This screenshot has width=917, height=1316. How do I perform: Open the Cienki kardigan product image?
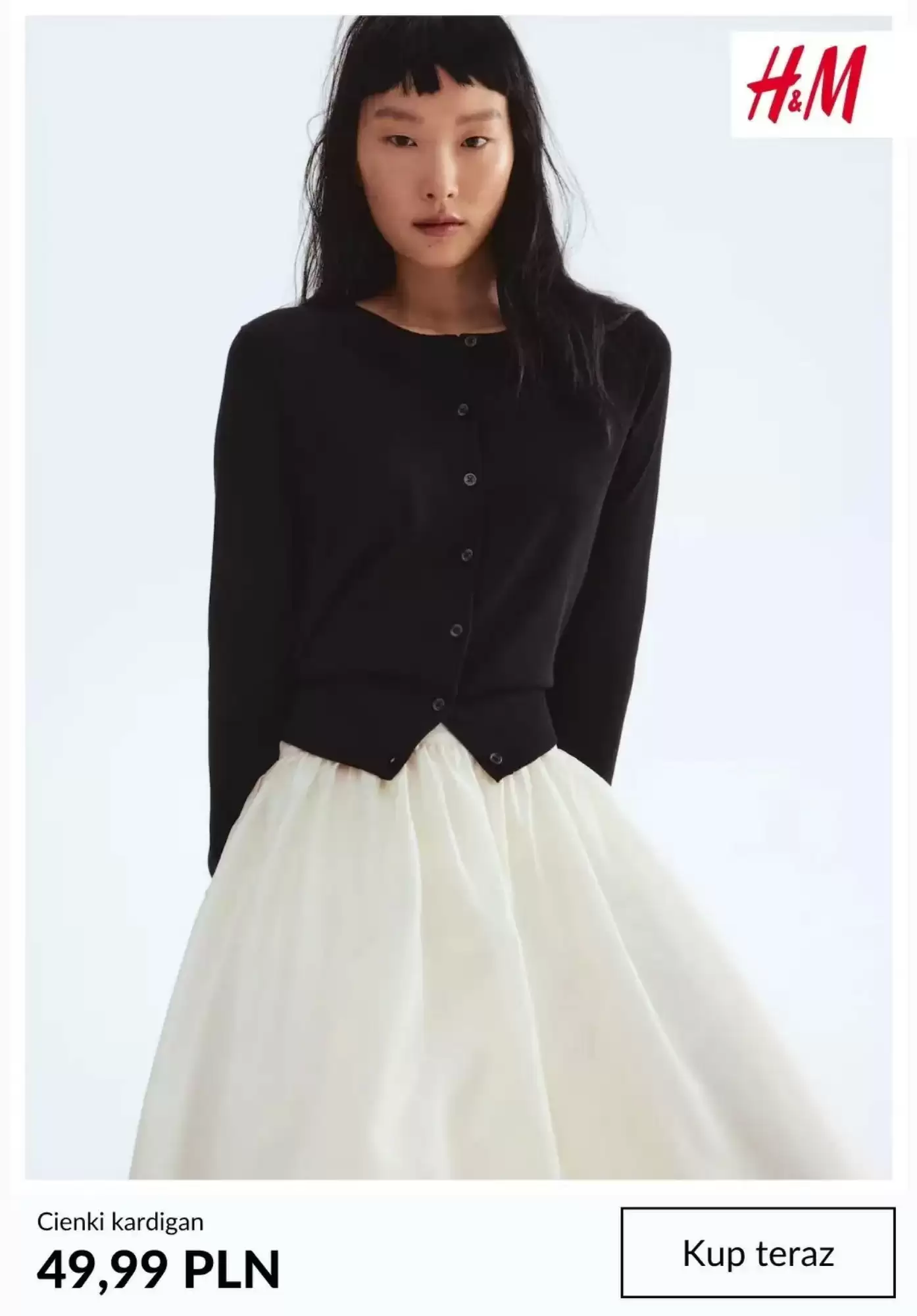(458, 592)
